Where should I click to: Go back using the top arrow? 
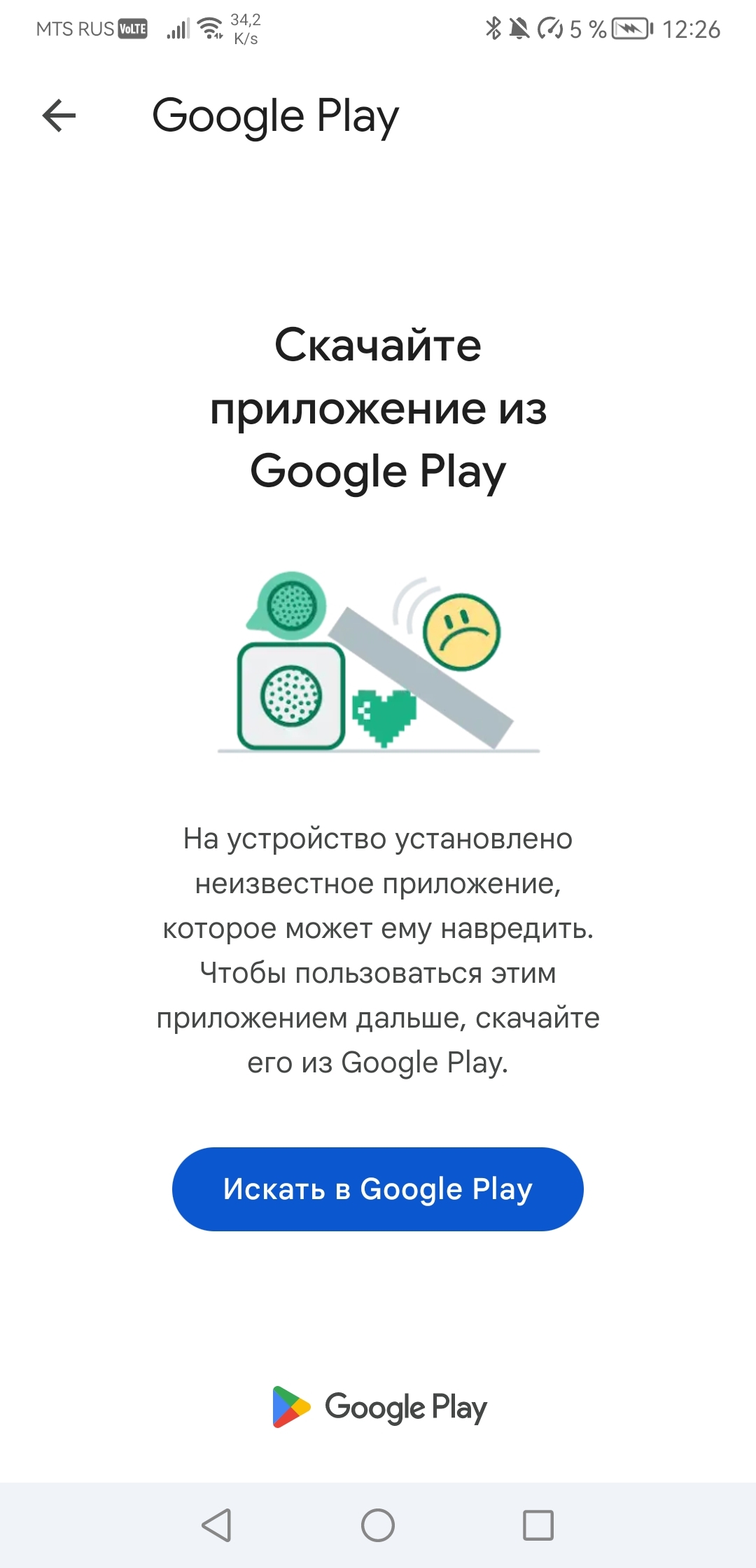click(x=59, y=115)
